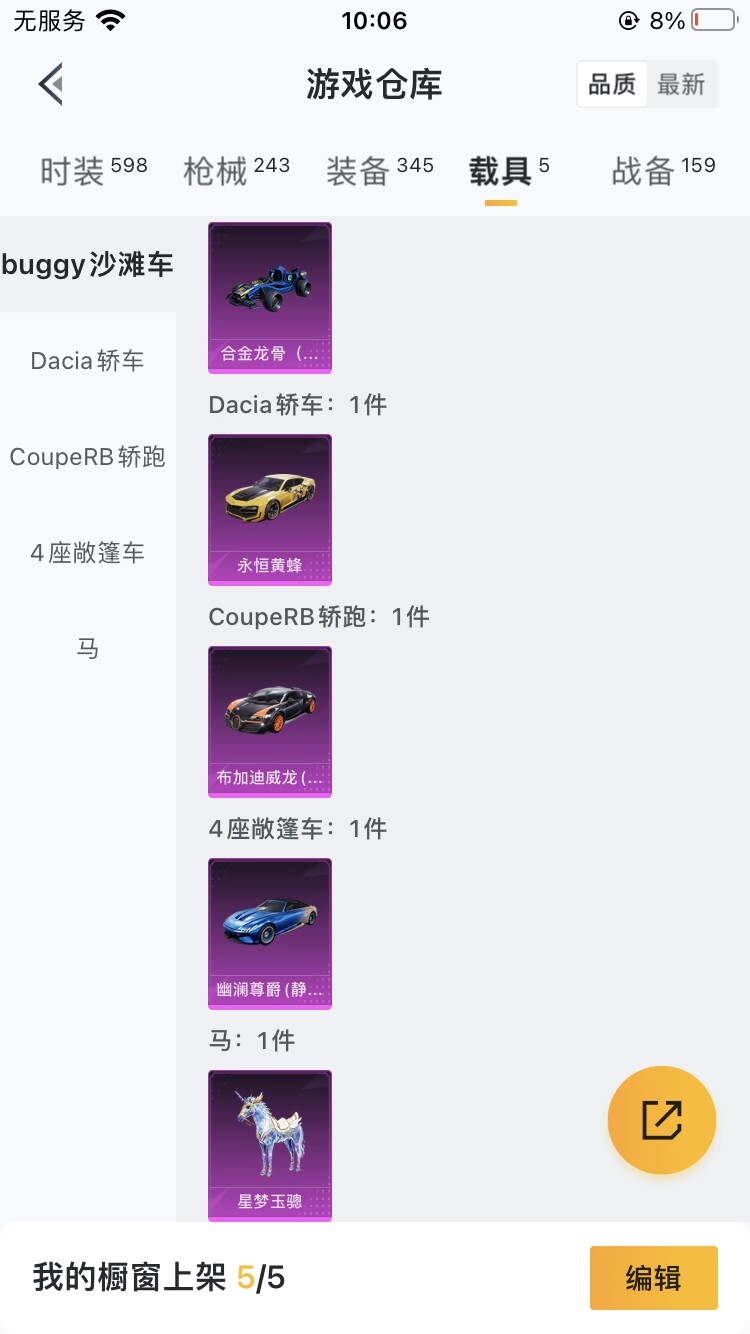Sort items by 品质
750x1334 pixels.
pos(612,85)
